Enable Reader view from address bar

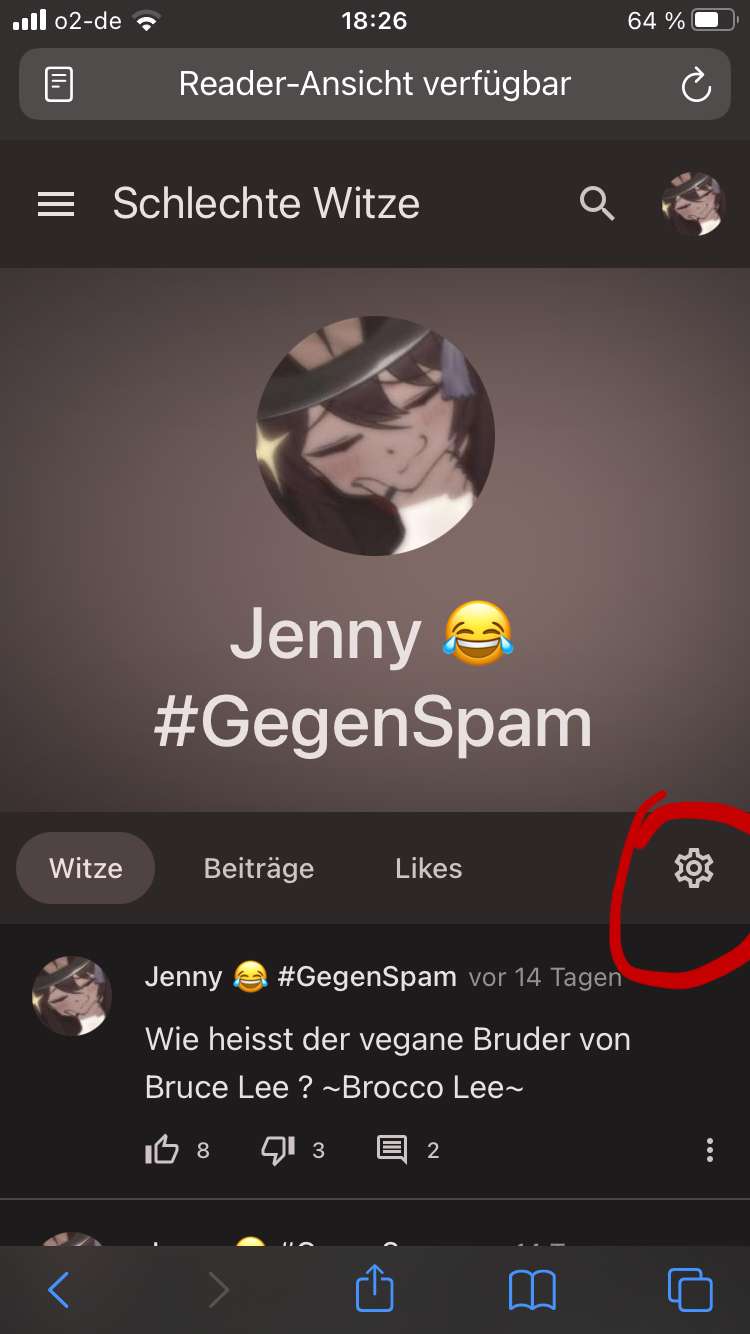point(59,85)
